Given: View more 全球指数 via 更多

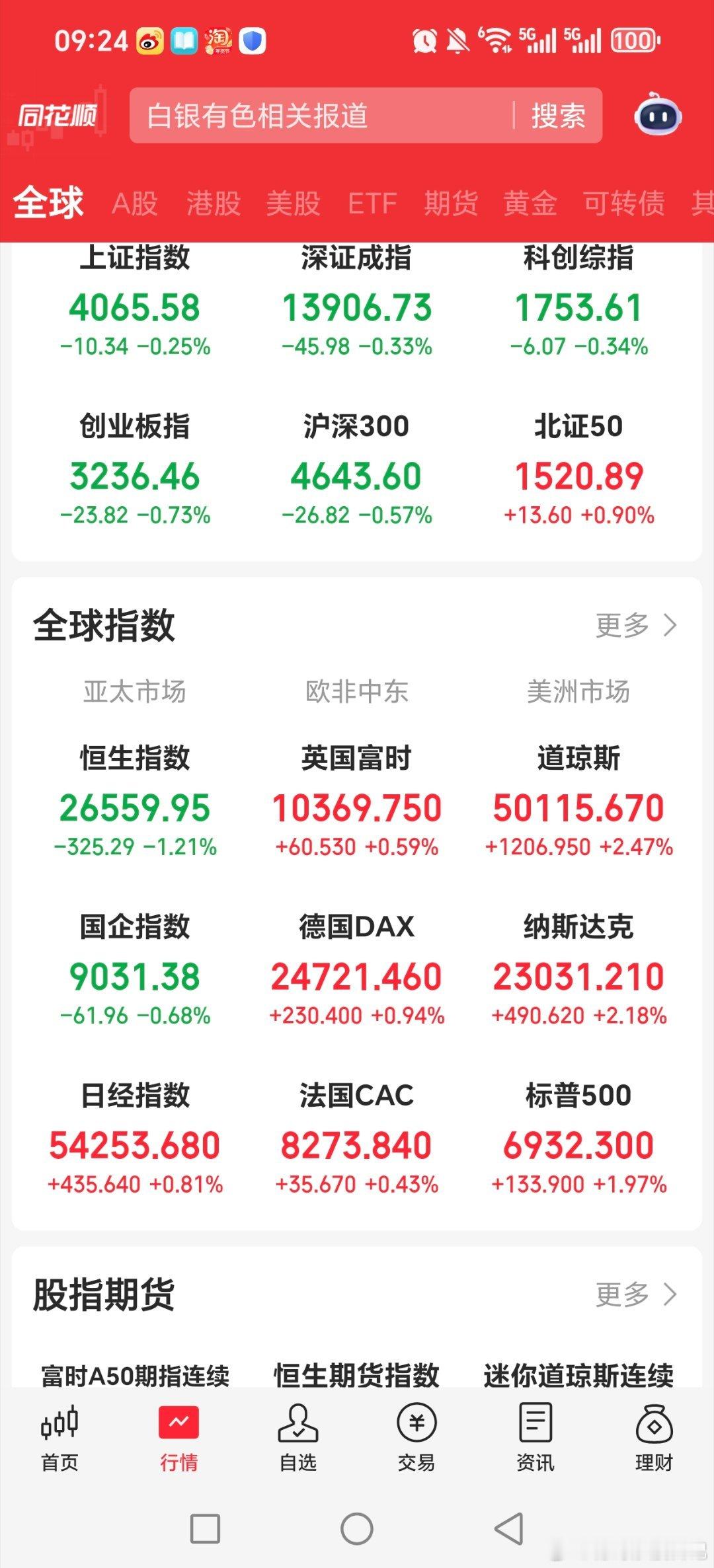Looking at the screenshot, I should pos(636,625).
